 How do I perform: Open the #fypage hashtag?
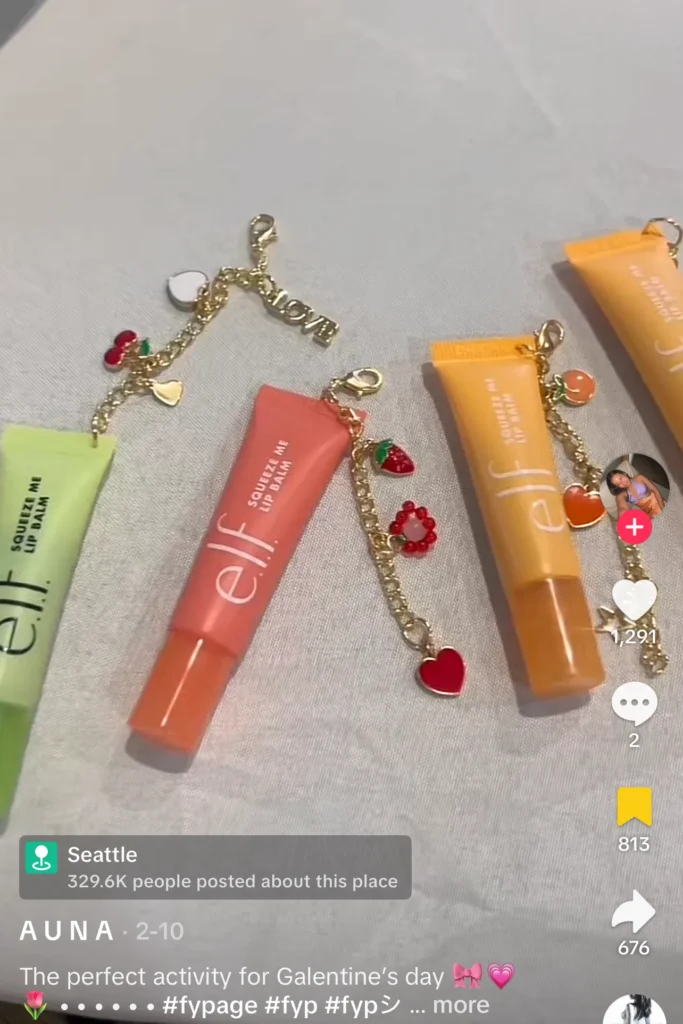coord(206,1005)
